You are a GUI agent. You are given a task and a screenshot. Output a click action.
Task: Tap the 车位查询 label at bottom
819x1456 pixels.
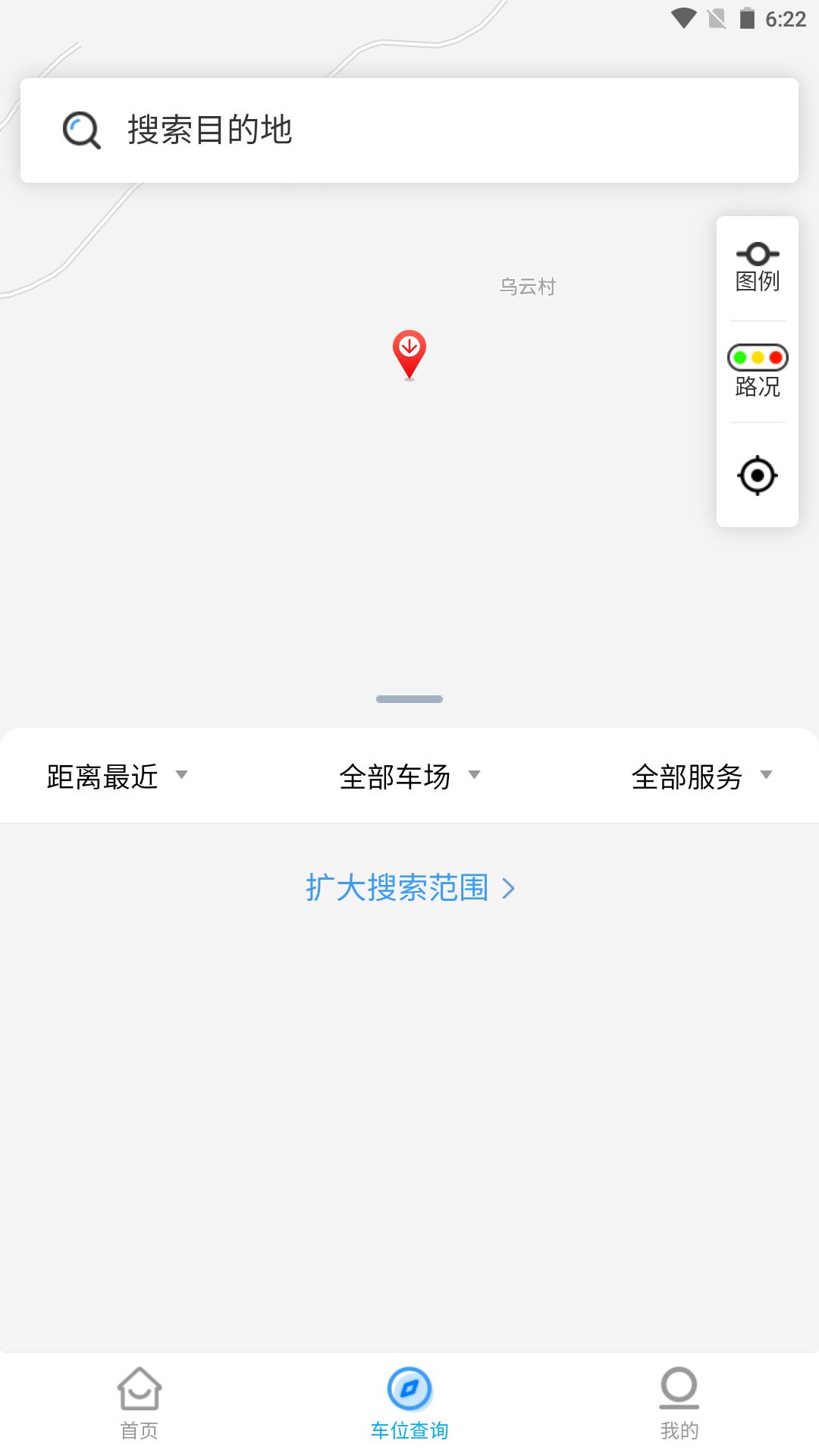(x=409, y=1432)
